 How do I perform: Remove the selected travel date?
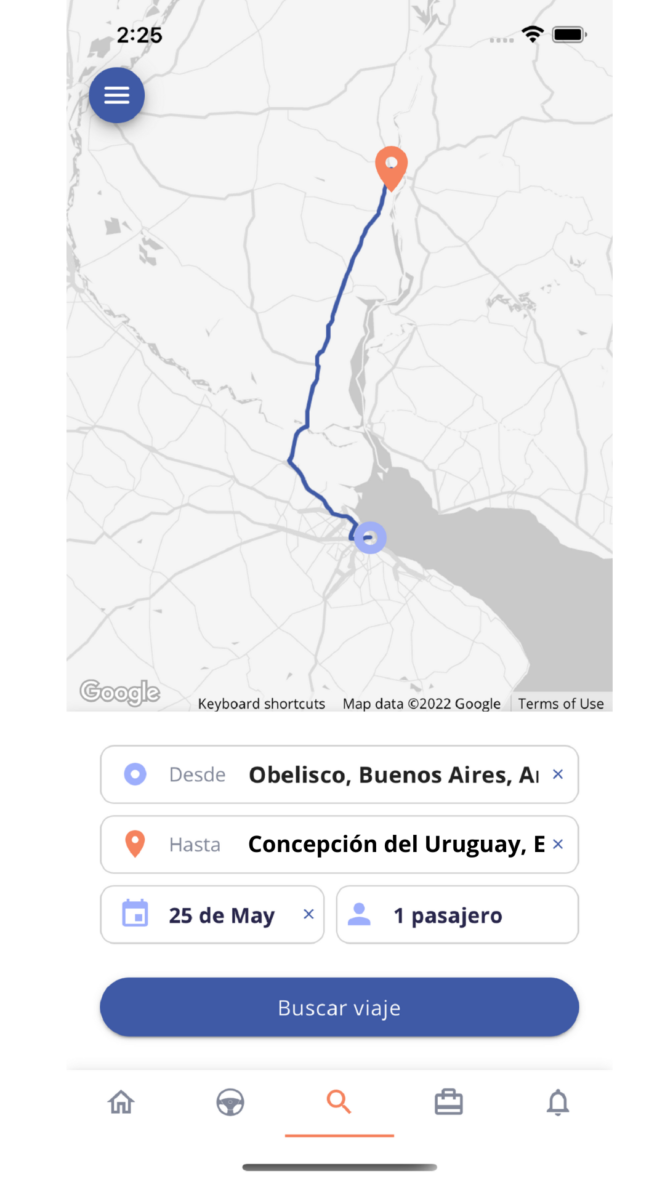coord(308,914)
